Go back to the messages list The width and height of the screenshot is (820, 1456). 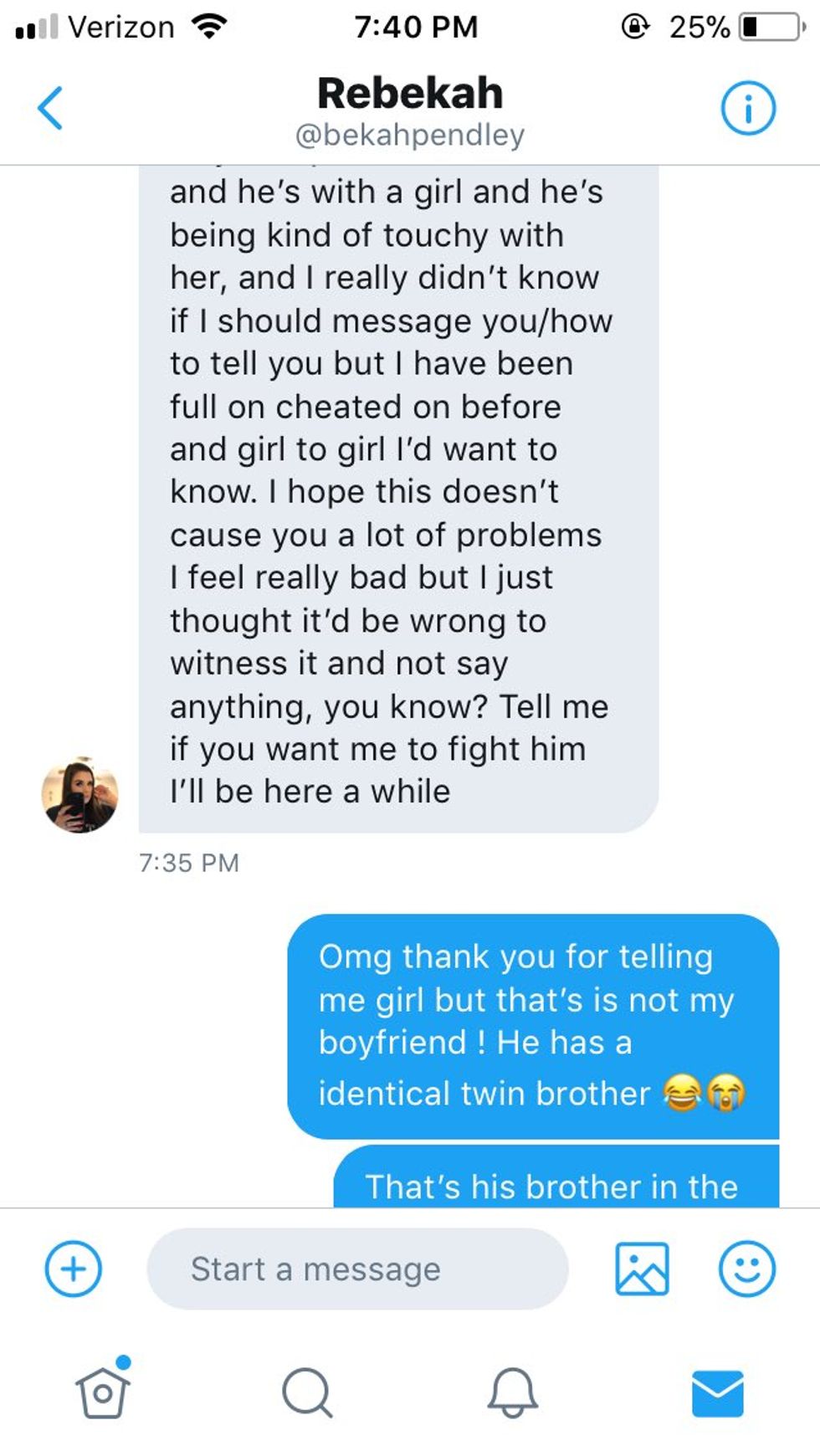[50, 109]
